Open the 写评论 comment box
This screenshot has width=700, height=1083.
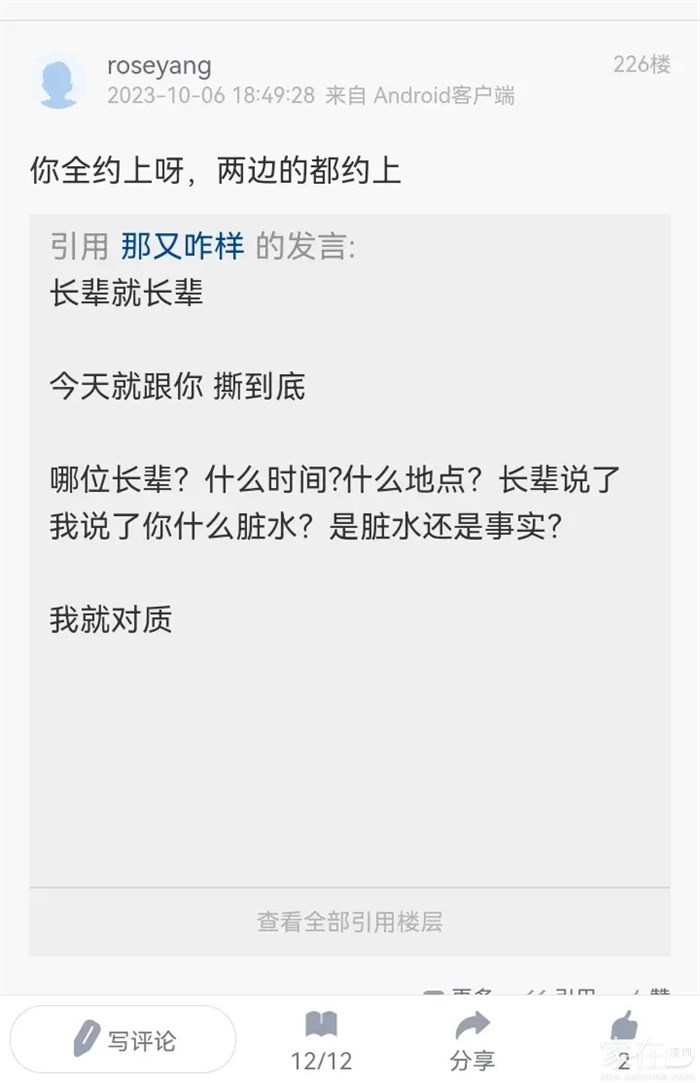pyautogui.click(x=123, y=1040)
